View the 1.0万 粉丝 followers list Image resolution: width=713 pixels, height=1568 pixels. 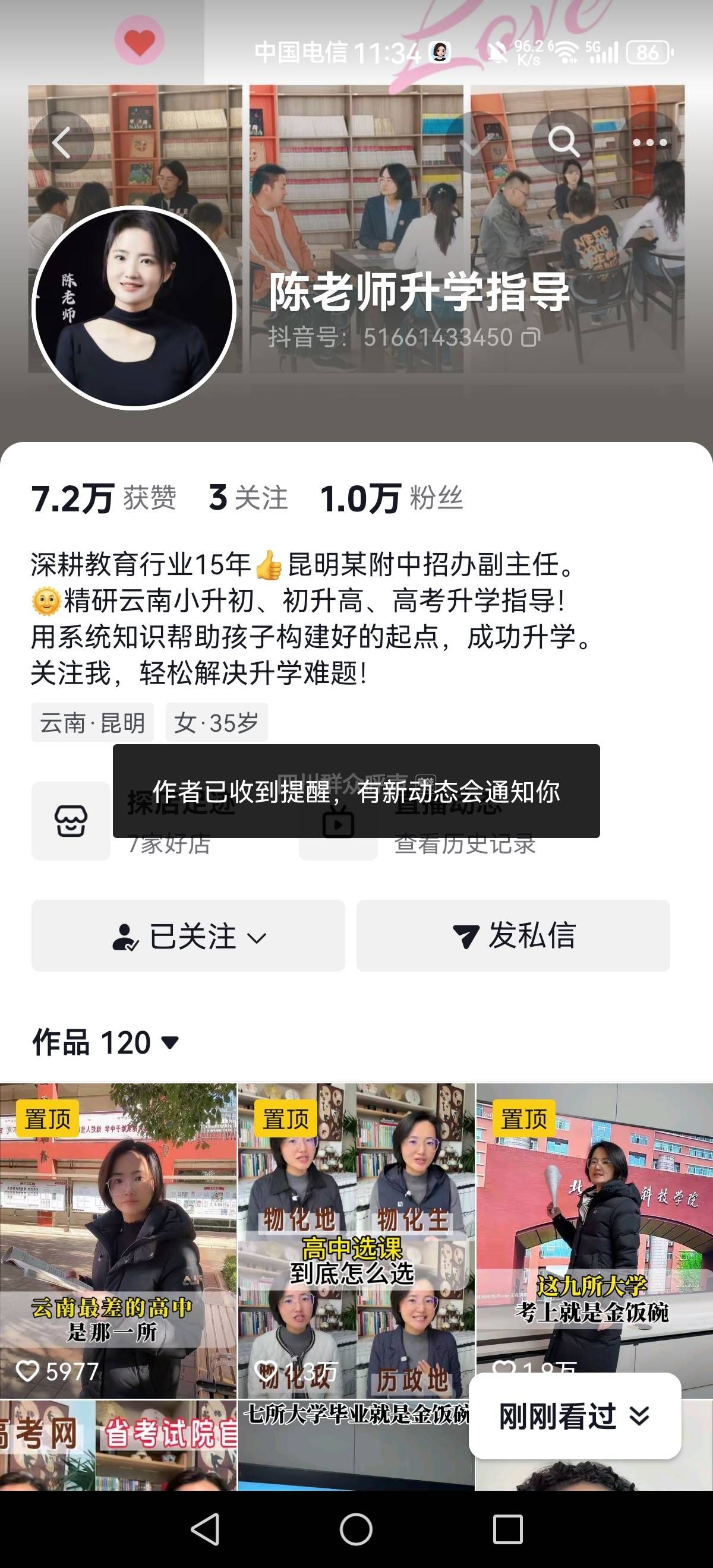pyautogui.click(x=391, y=498)
